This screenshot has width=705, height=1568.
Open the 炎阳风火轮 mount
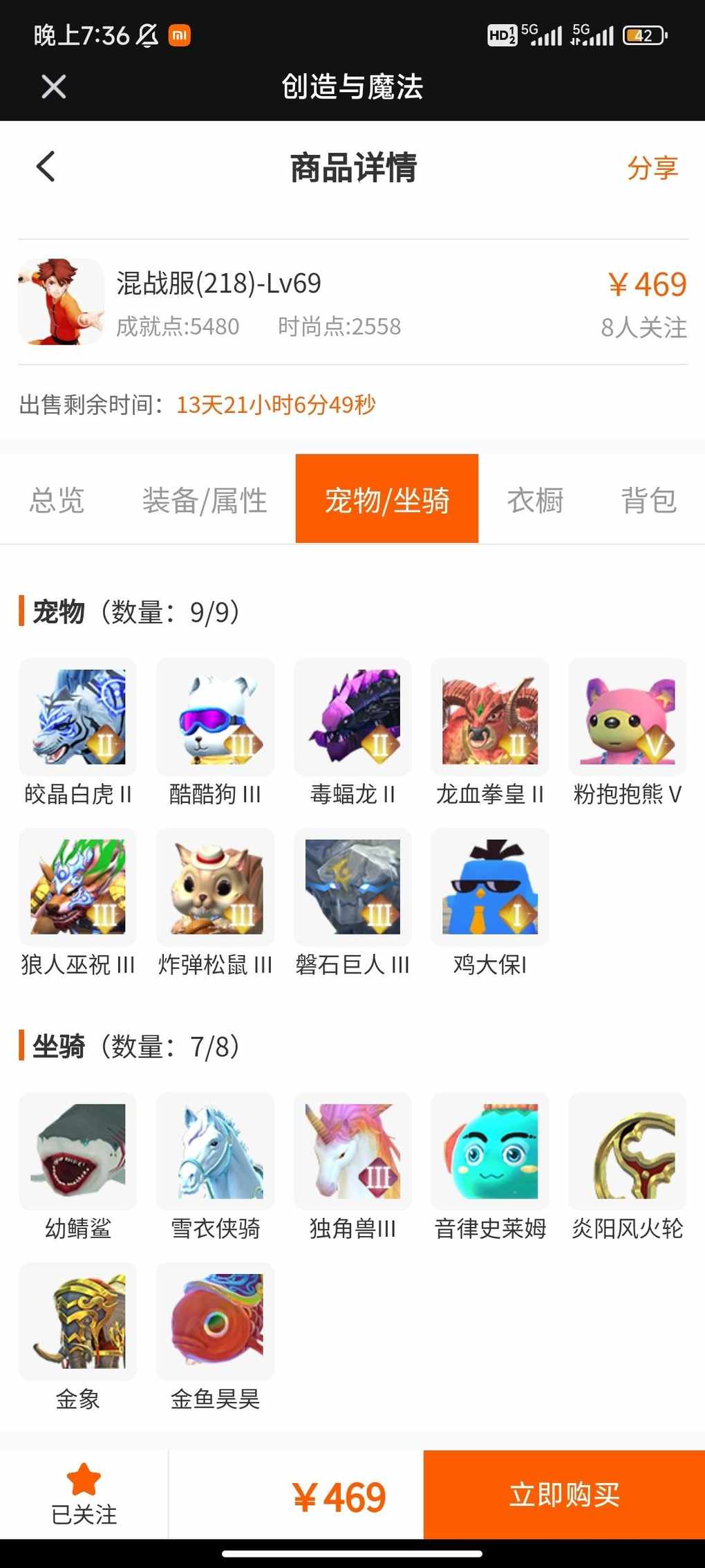coord(628,1151)
